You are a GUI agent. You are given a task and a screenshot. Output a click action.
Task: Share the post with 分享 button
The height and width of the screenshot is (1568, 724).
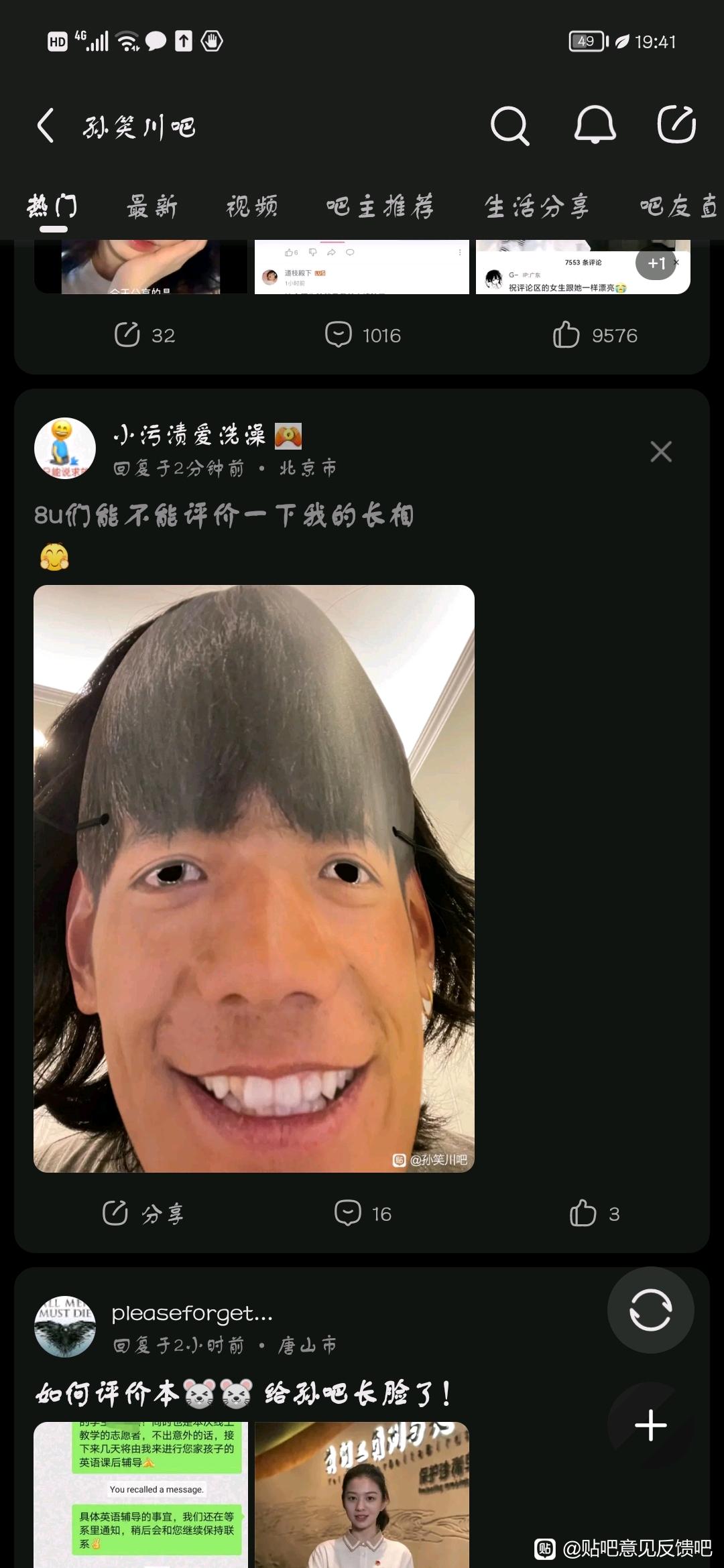(x=143, y=1214)
